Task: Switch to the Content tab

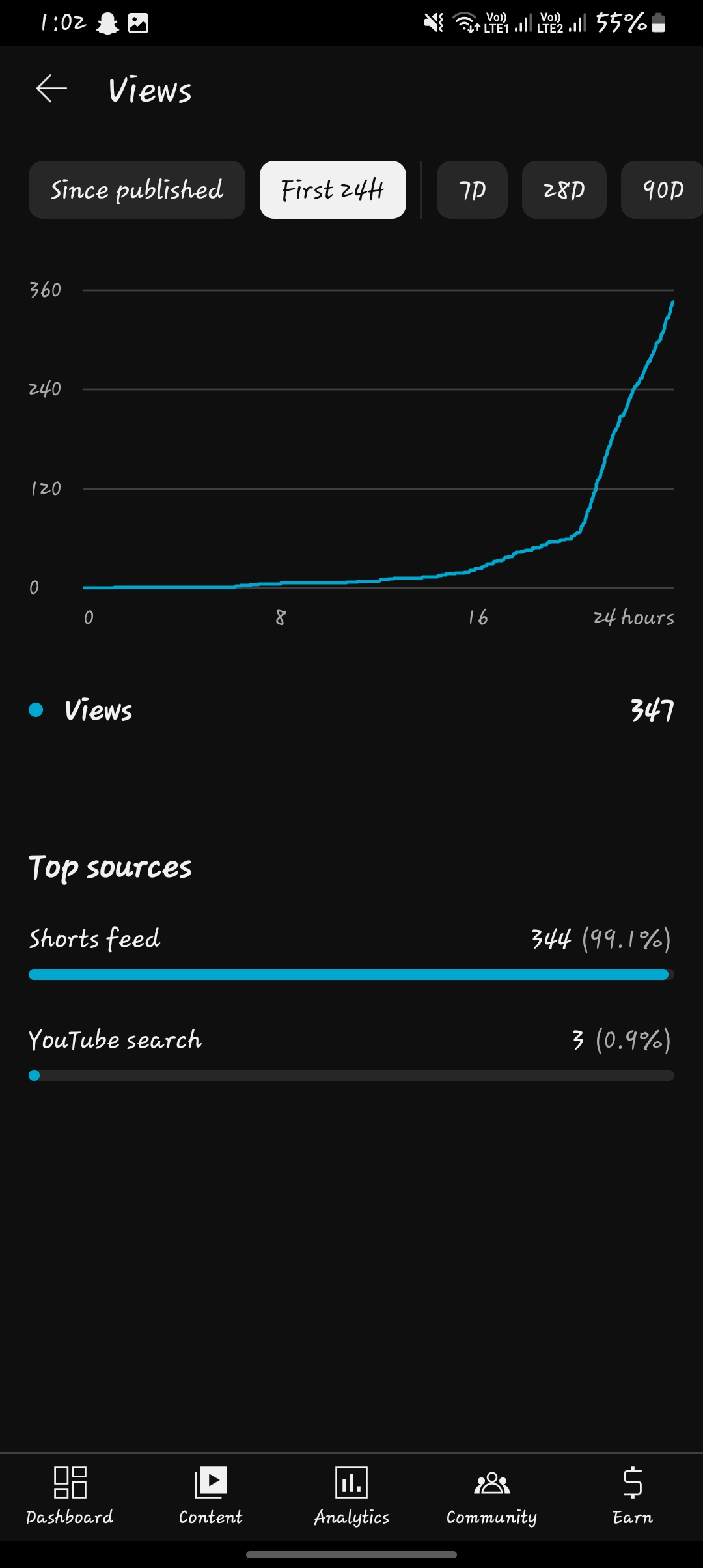Action: point(210,1496)
